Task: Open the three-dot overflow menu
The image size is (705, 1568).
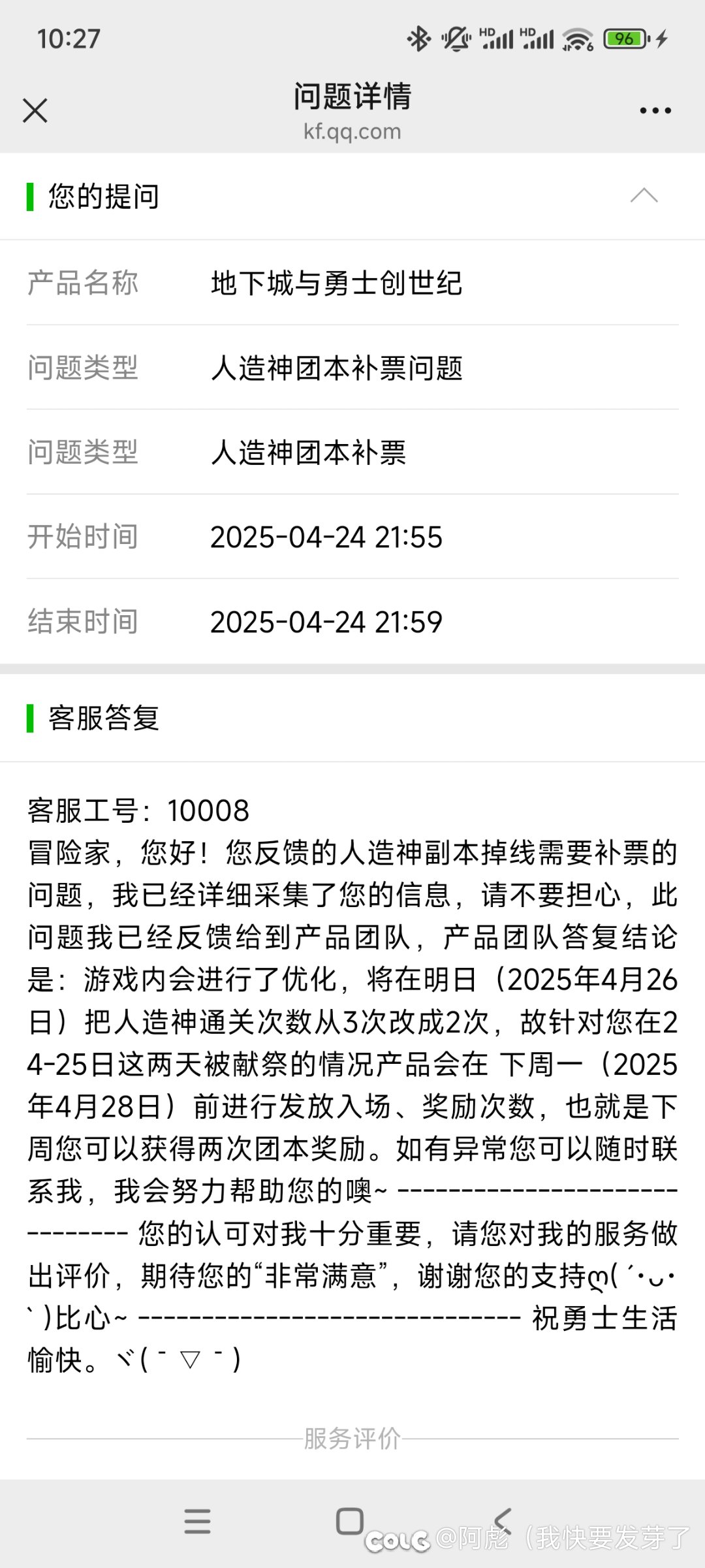Action: (x=655, y=110)
